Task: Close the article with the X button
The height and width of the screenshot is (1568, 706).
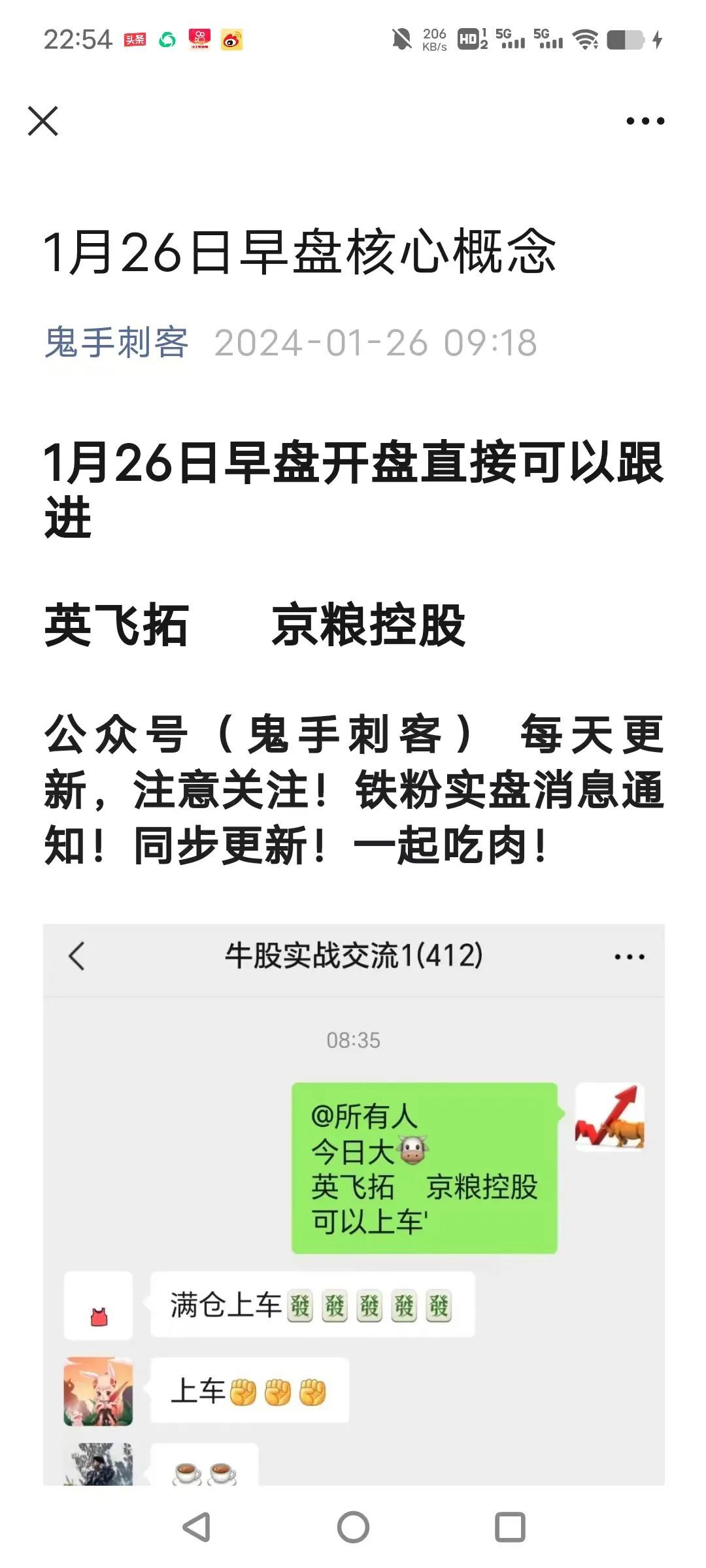Action: 44,121
